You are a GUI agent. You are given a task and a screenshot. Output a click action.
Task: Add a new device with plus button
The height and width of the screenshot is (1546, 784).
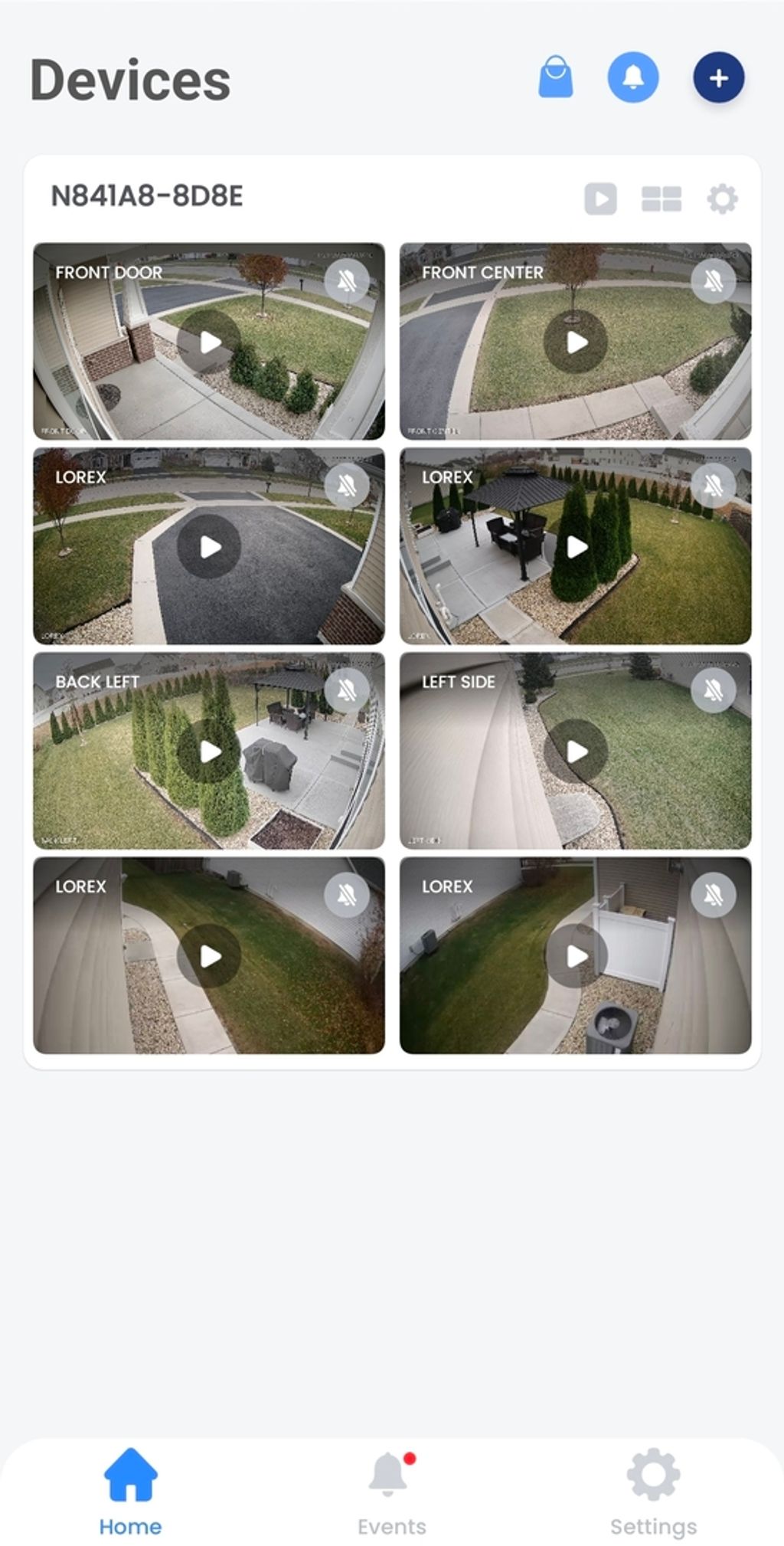pos(718,77)
